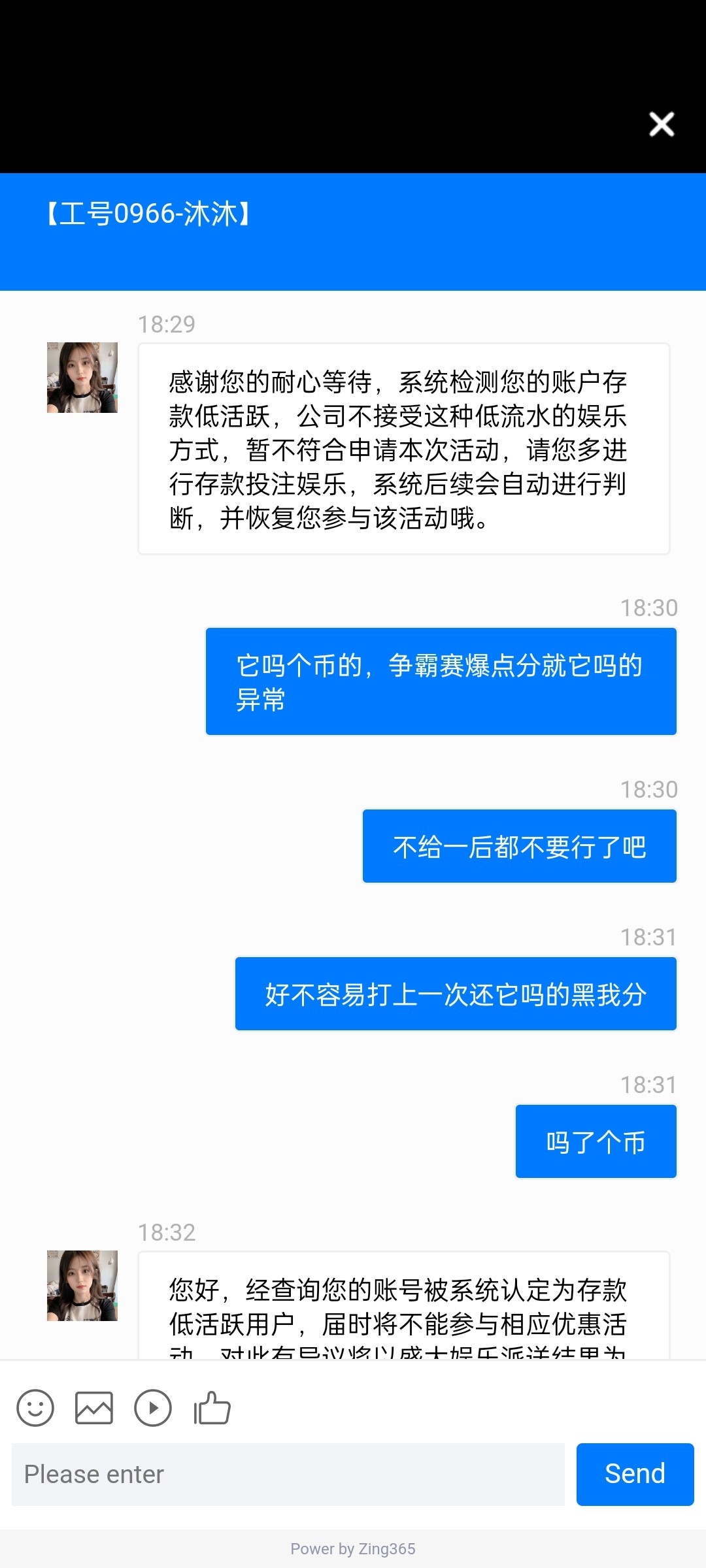Attach an image to the chat
Image resolution: width=706 pixels, height=1568 pixels.
(94, 1408)
